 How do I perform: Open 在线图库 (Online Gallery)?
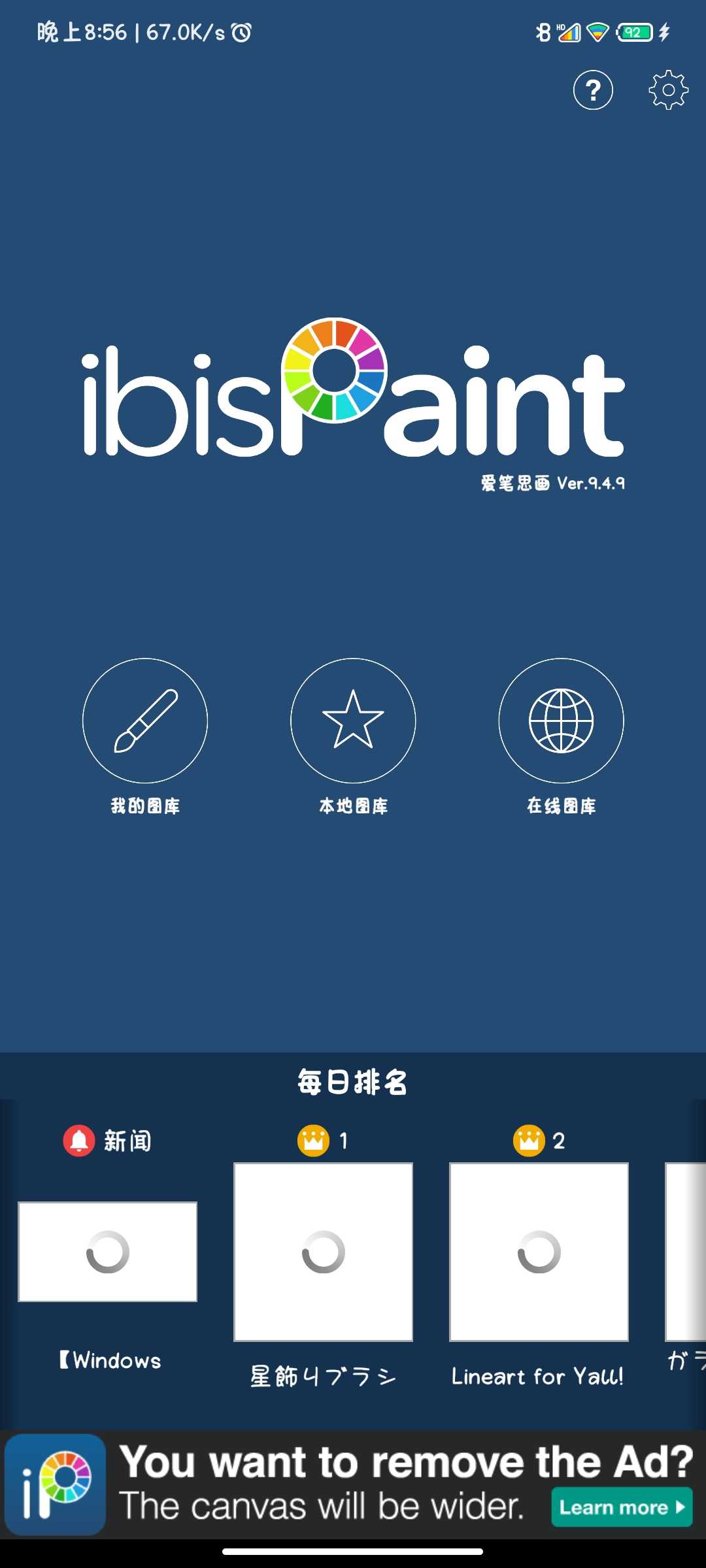(x=561, y=721)
